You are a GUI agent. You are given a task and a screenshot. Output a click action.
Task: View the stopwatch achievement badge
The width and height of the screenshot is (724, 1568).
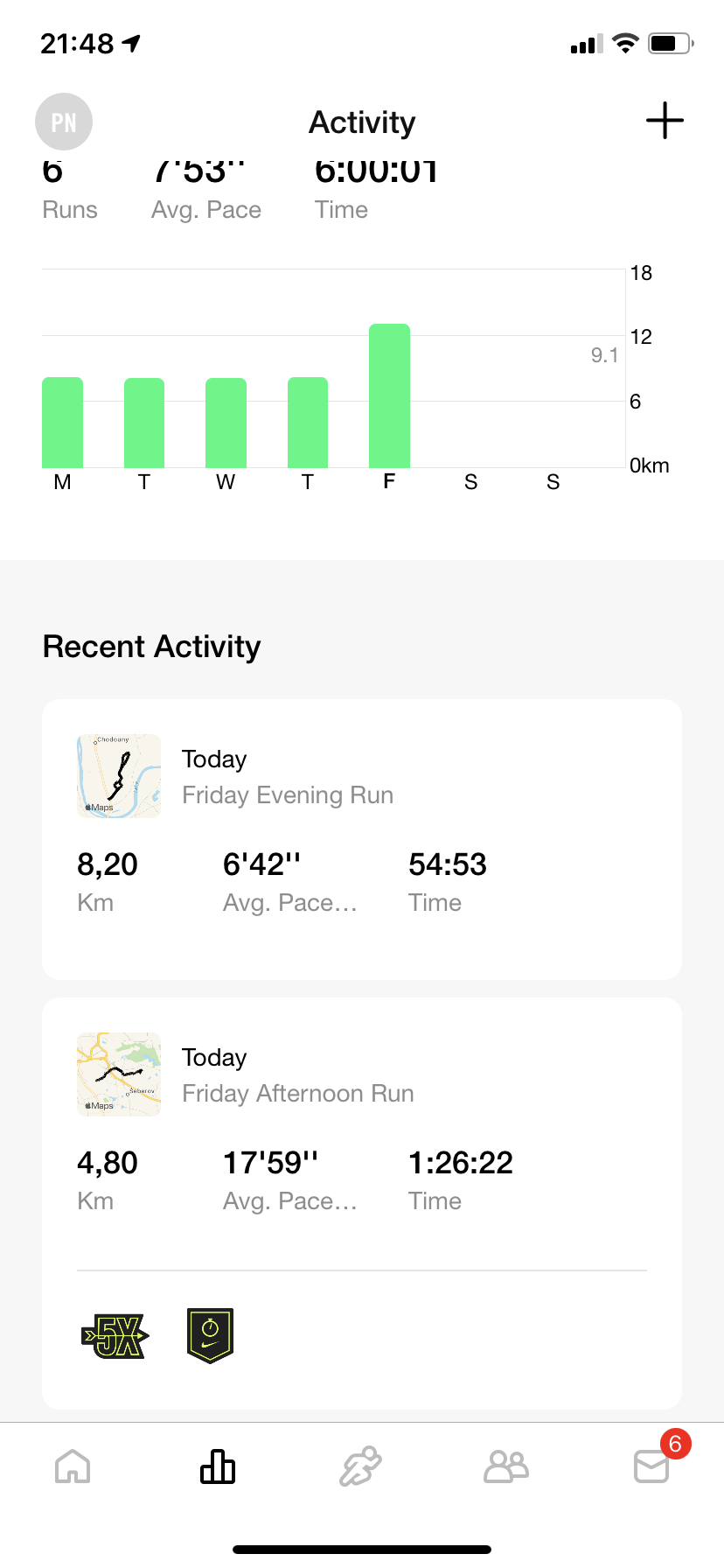click(x=210, y=1335)
